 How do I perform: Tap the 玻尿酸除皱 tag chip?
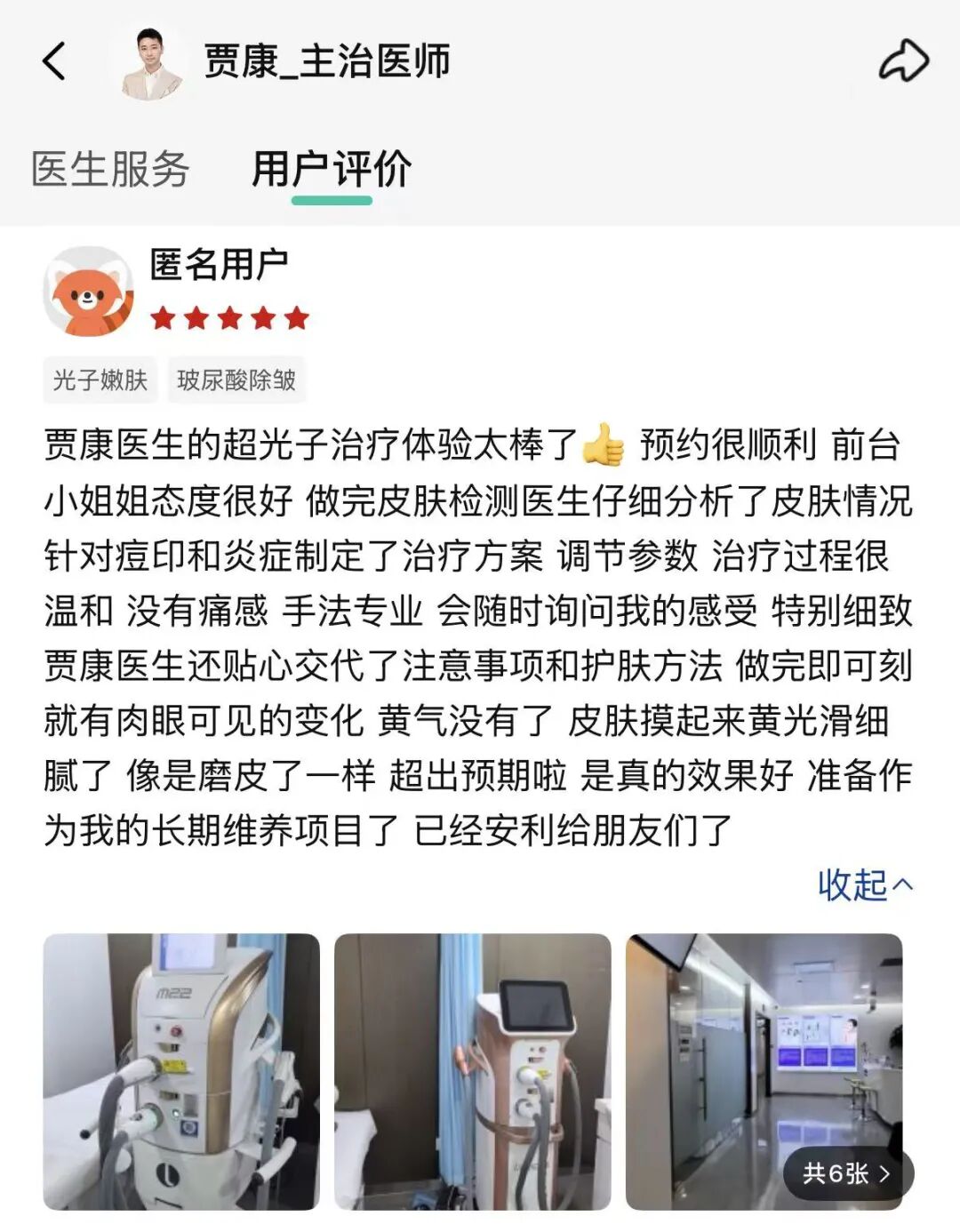coord(236,380)
